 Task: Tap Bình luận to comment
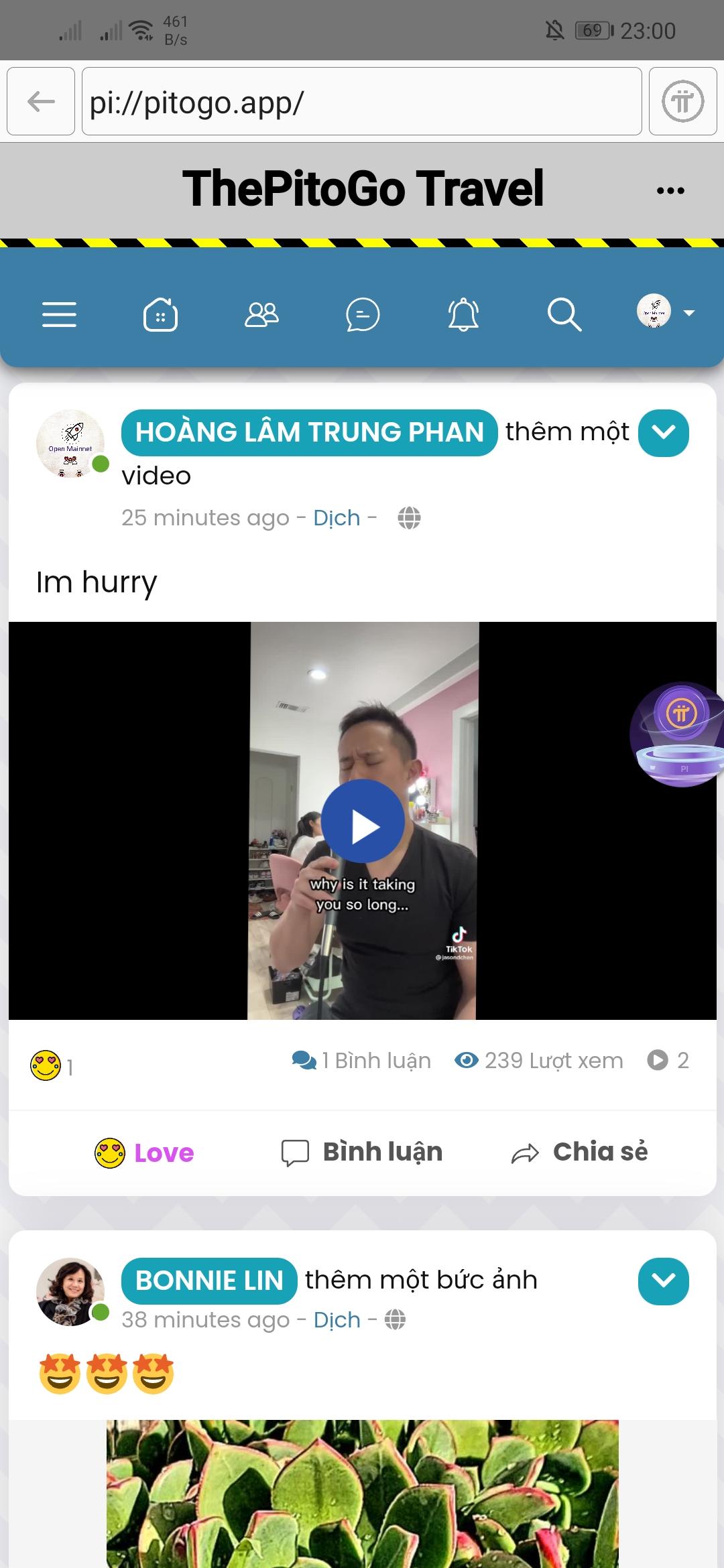tap(362, 1153)
